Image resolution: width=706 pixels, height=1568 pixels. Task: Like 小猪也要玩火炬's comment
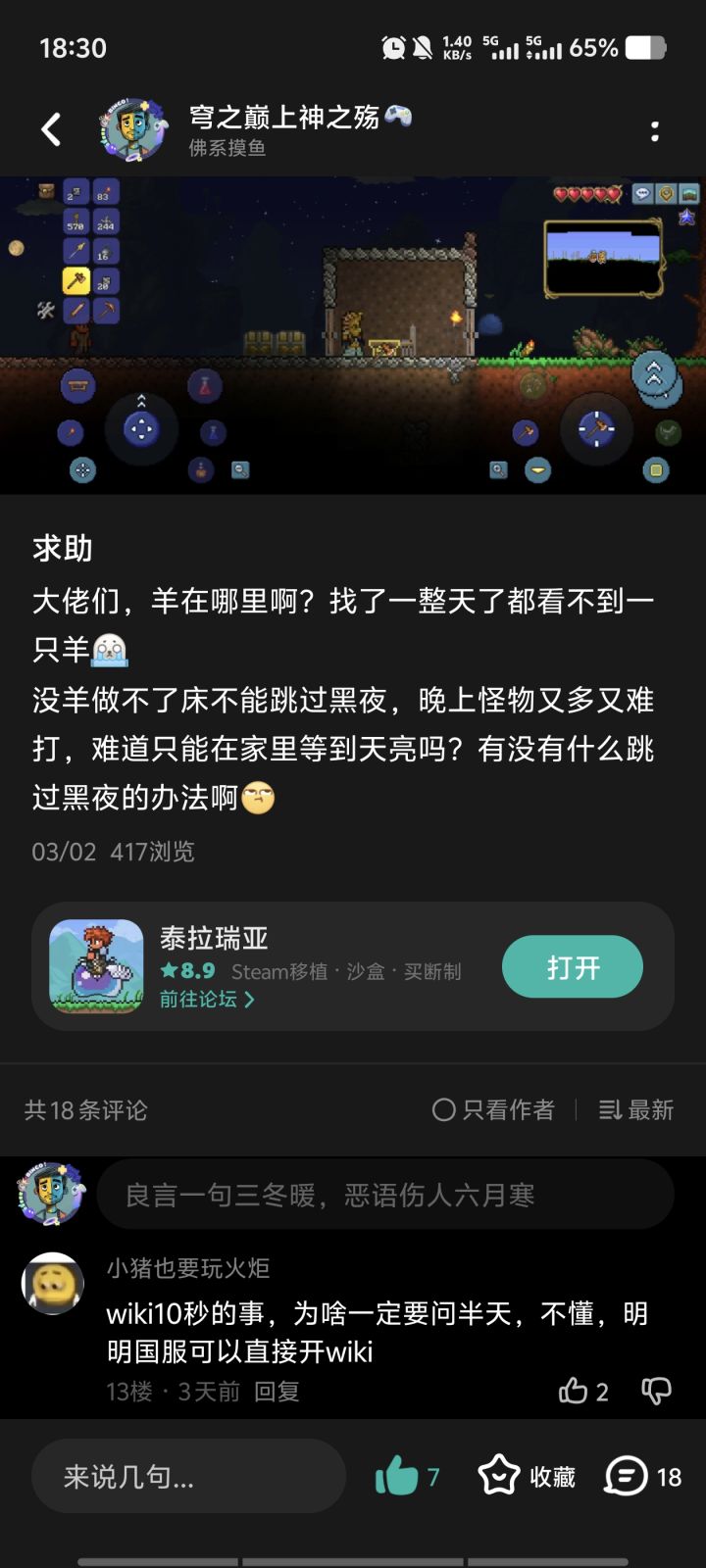[x=573, y=1391]
